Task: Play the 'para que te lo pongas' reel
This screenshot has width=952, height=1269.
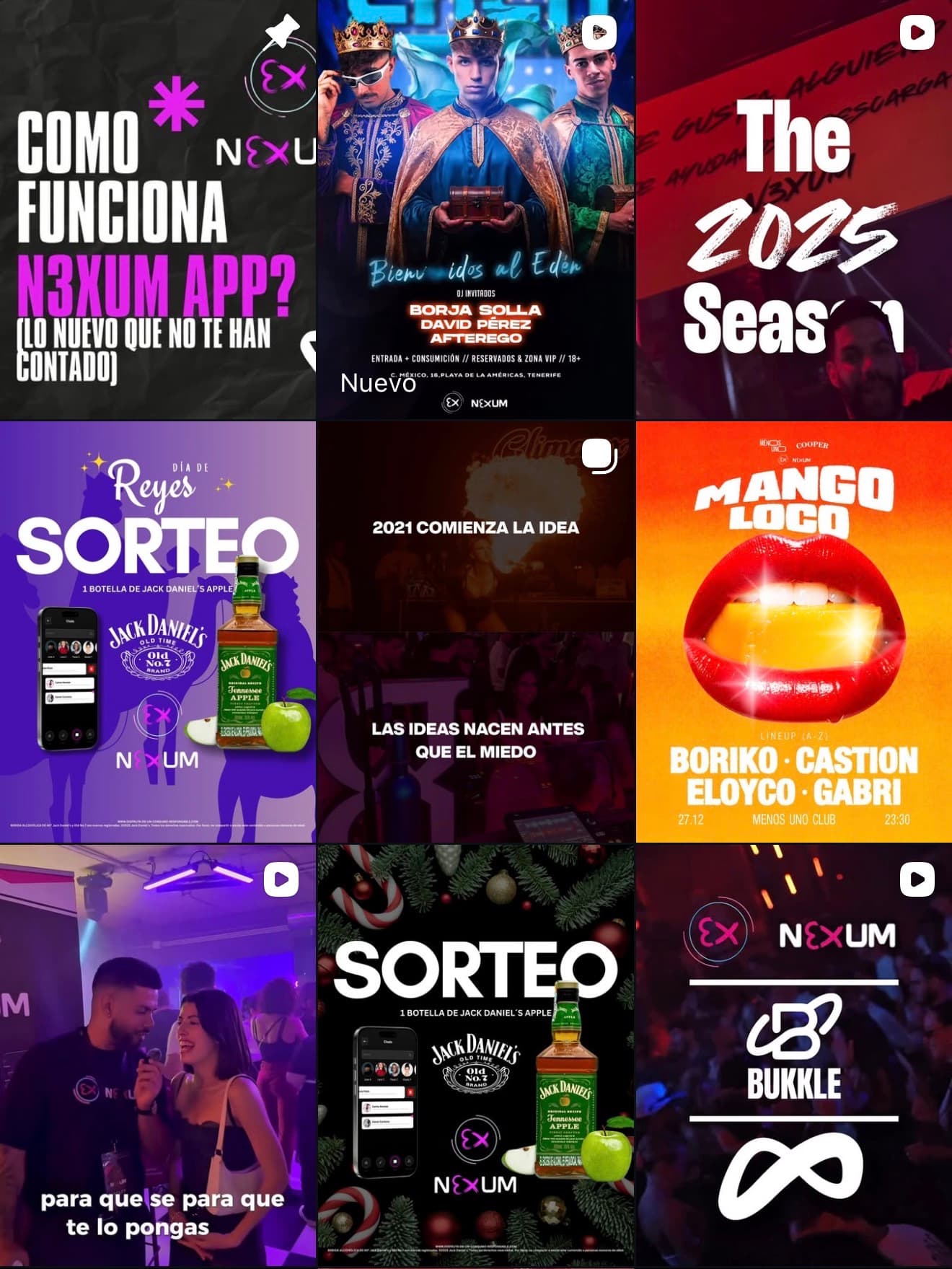Action: [158, 1055]
